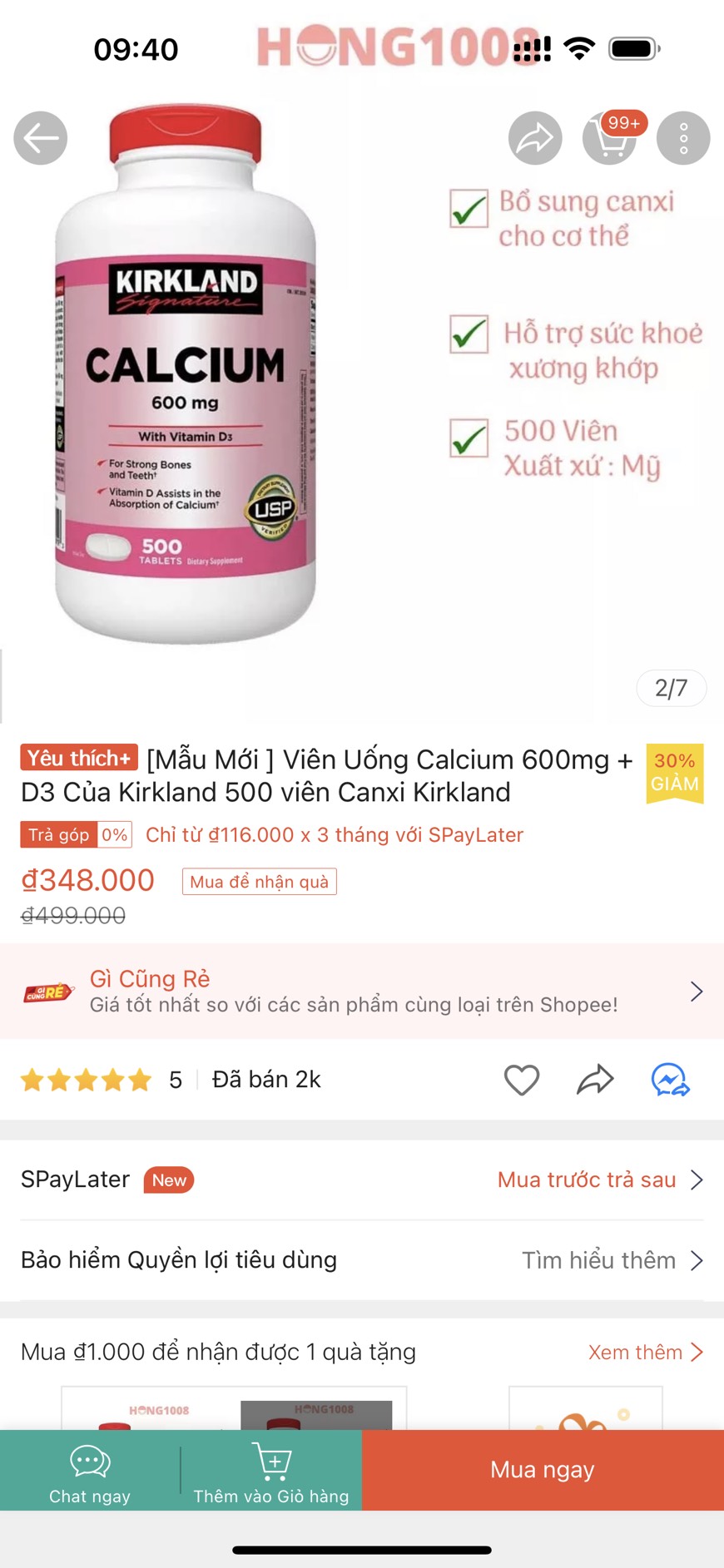Image resolution: width=724 pixels, height=1568 pixels.
Task: Tap the fifth rating star
Action: click(x=141, y=1079)
